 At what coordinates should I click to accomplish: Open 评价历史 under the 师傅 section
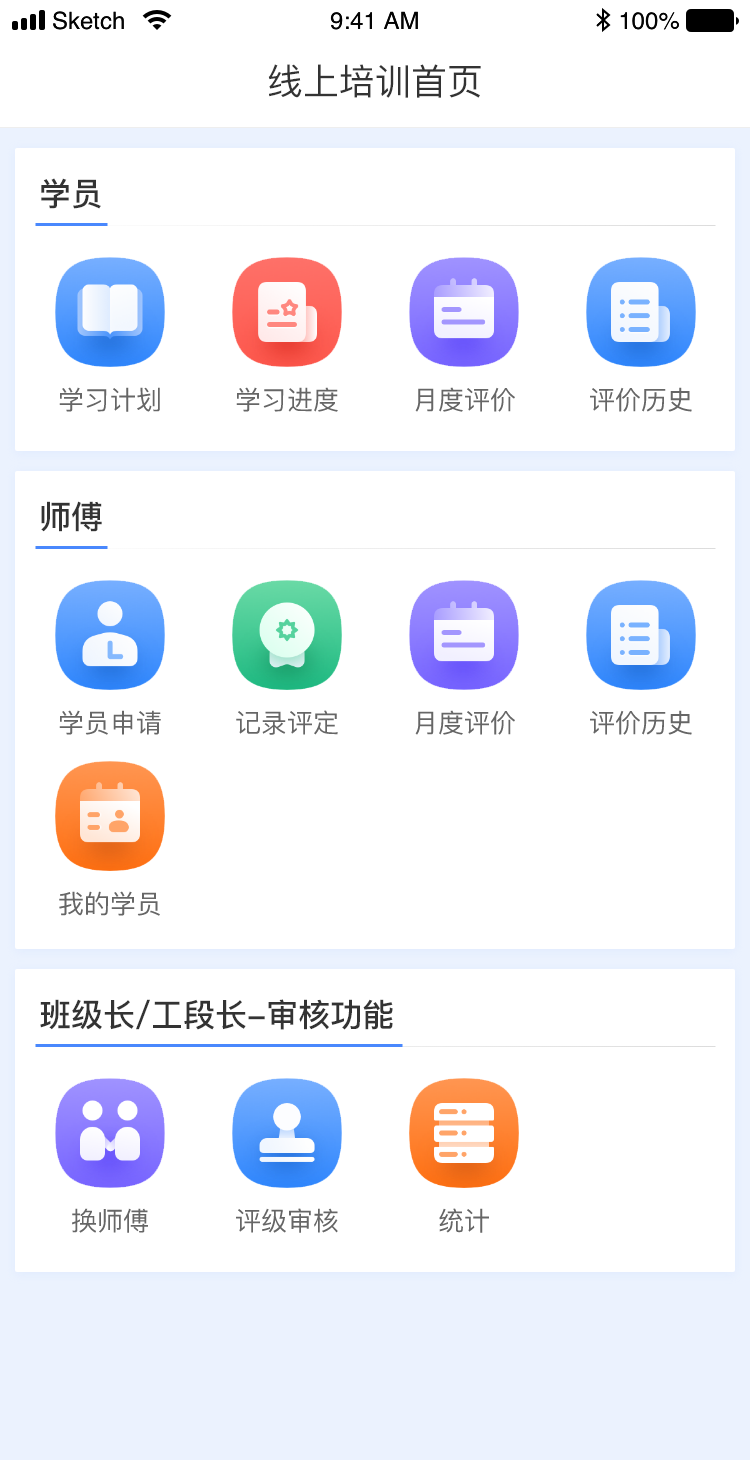641,635
